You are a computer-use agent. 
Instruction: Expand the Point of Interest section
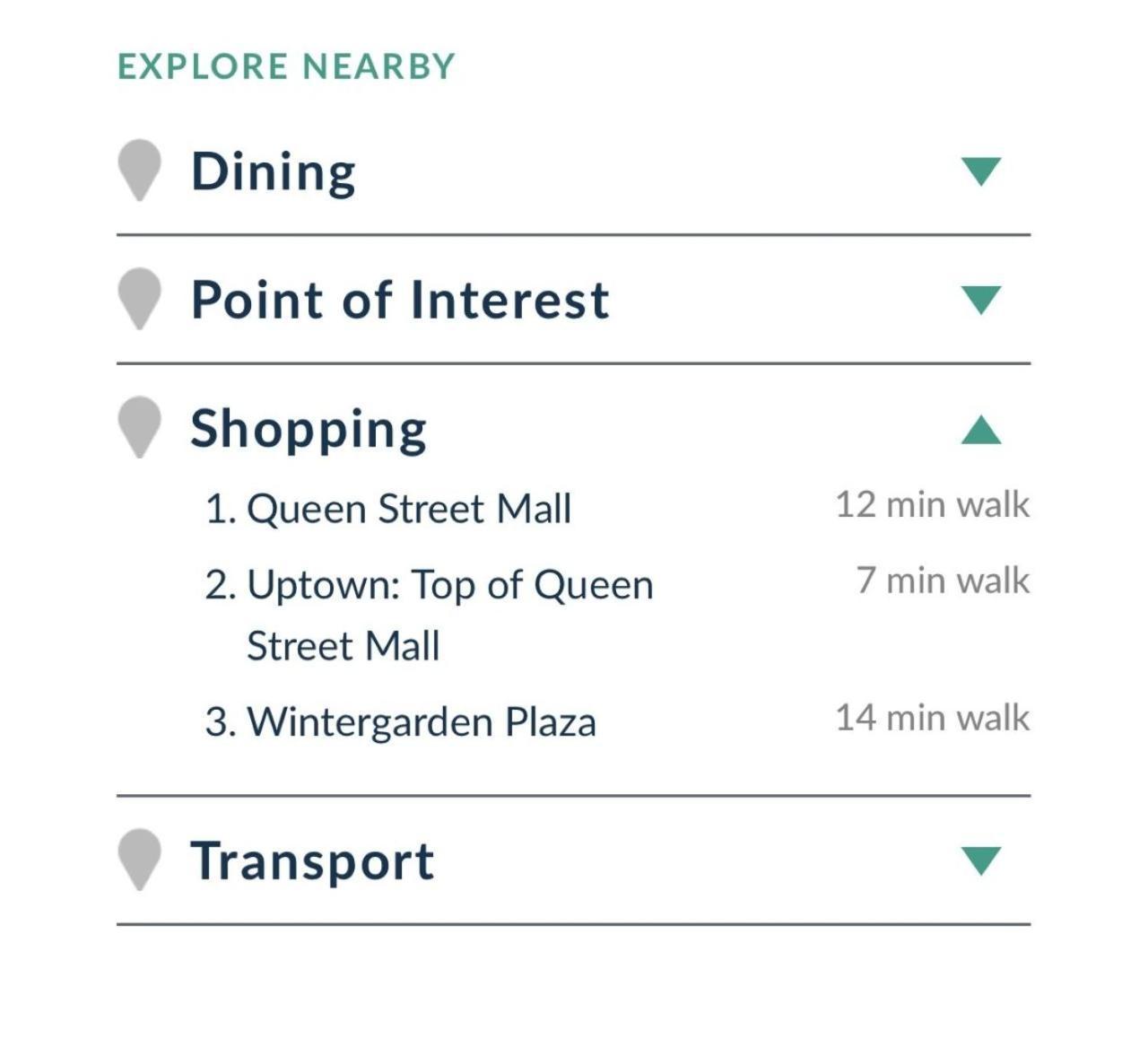980,300
